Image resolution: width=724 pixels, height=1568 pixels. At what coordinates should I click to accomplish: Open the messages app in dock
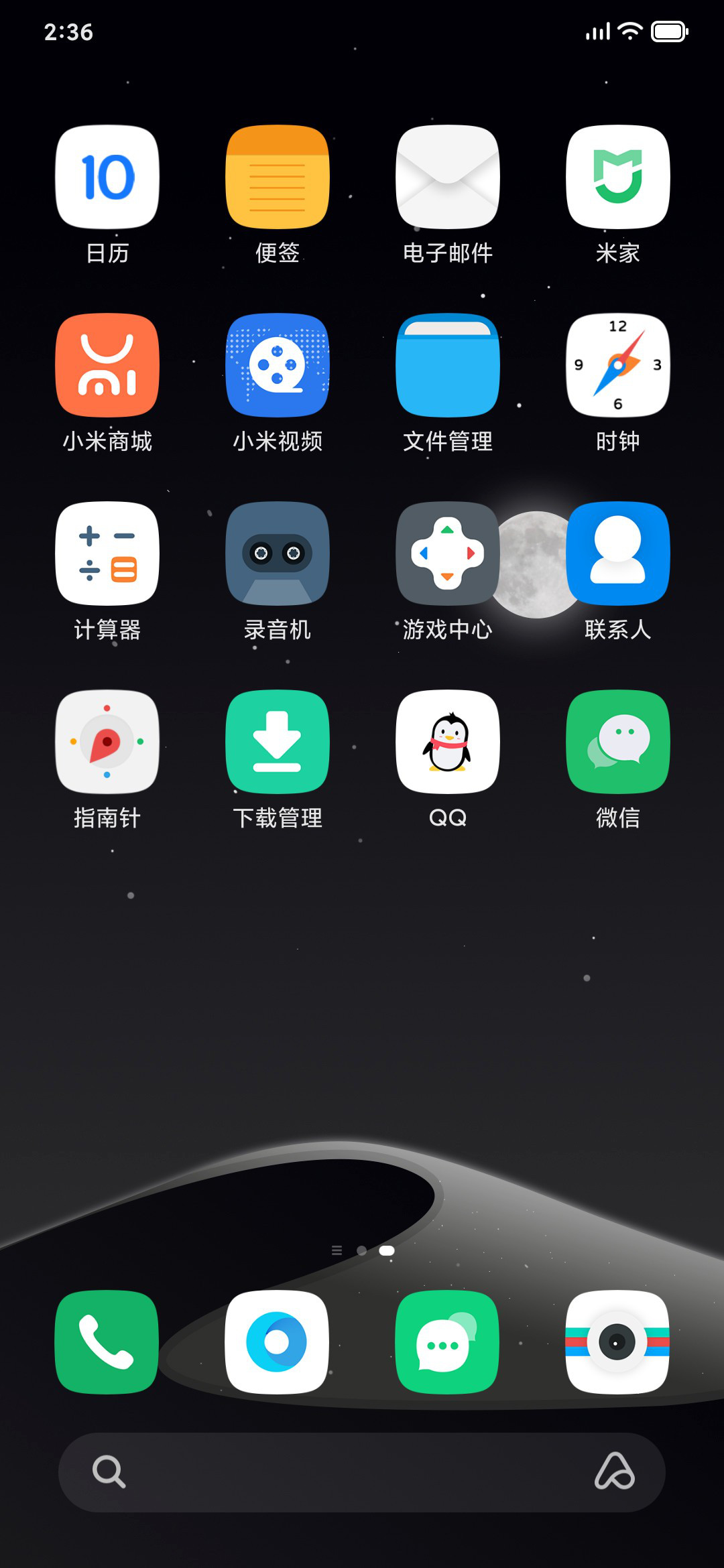point(448,1342)
